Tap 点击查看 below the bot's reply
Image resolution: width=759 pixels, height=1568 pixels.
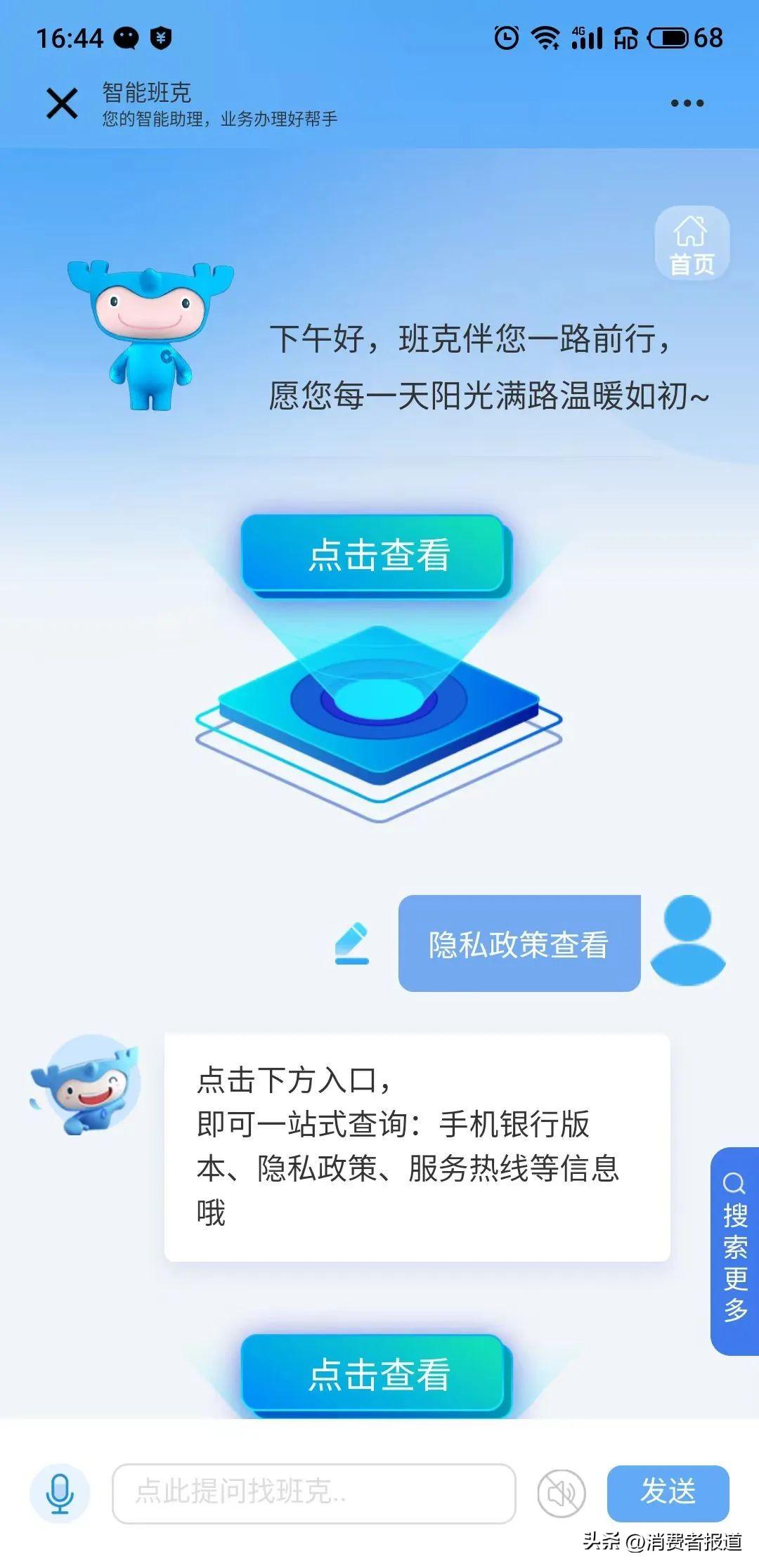pos(377,1374)
